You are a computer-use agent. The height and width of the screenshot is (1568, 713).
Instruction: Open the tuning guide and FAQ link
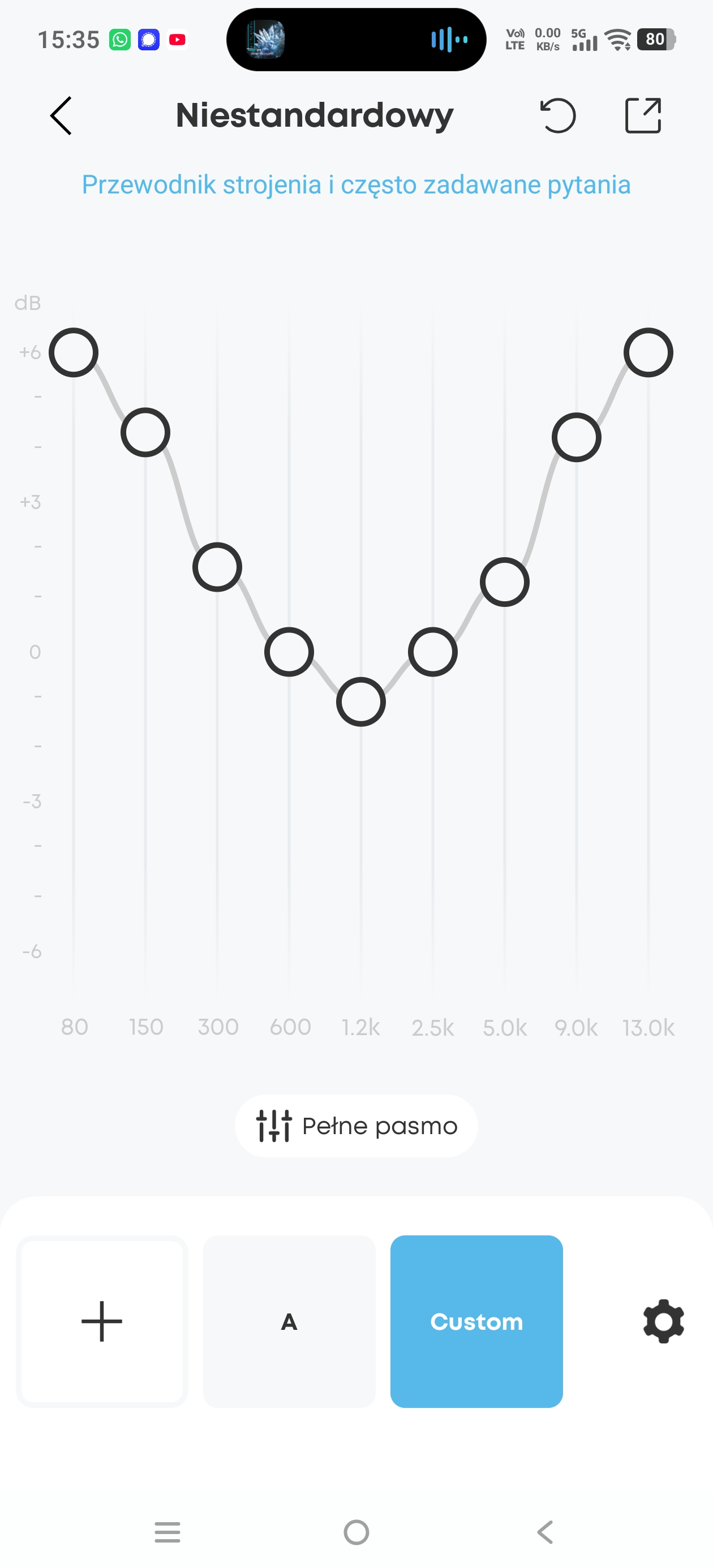pyautogui.click(x=356, y=185)
